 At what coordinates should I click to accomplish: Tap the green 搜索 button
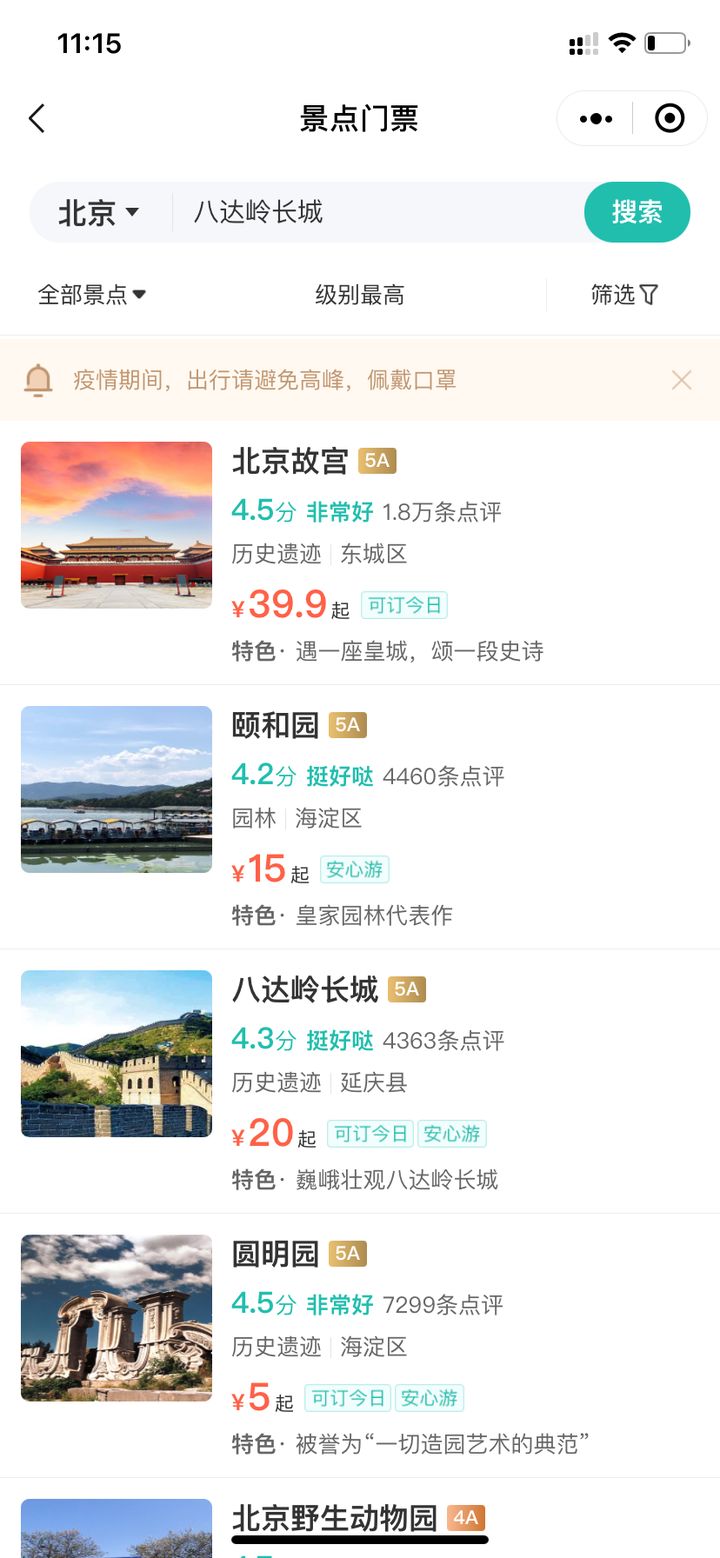tap(637, 212)
